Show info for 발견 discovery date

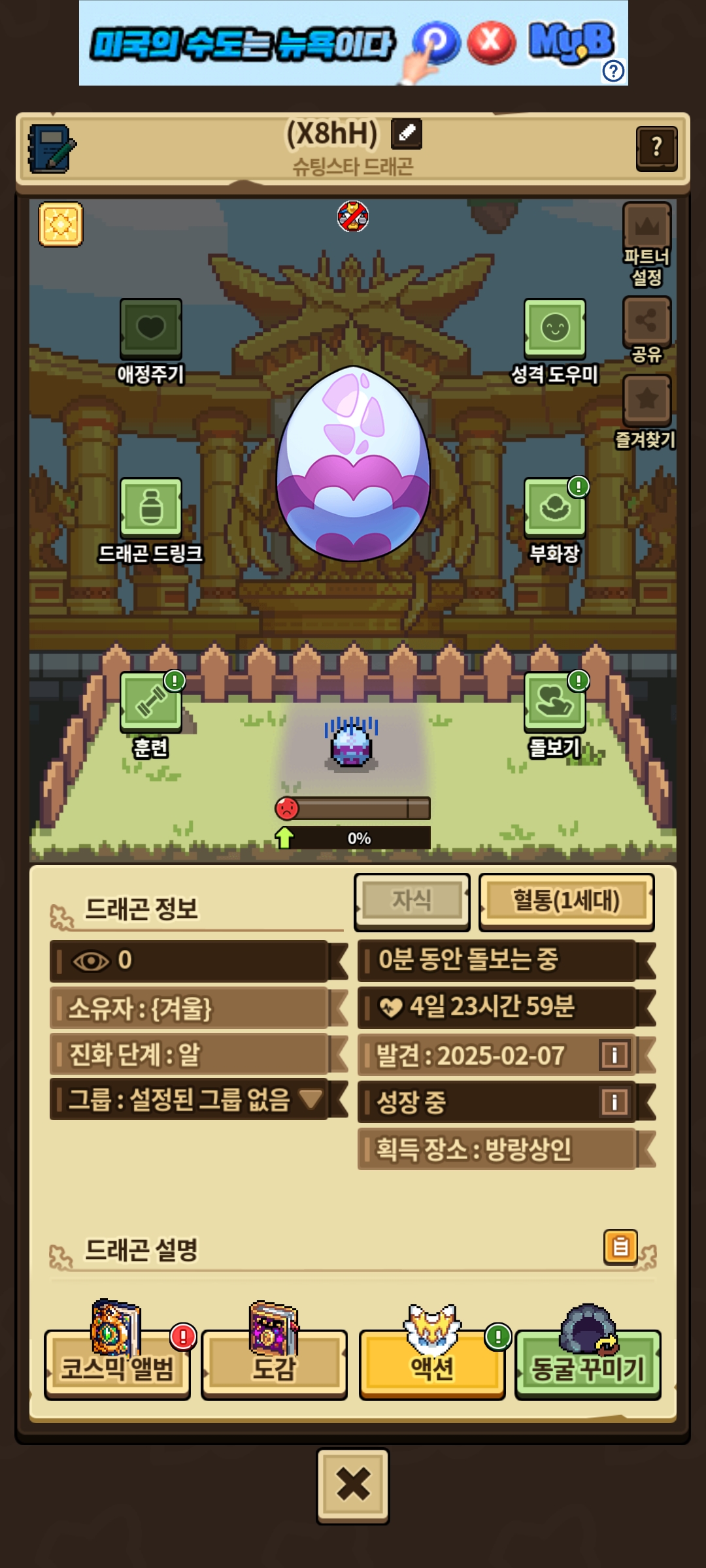click(614, 1055)
